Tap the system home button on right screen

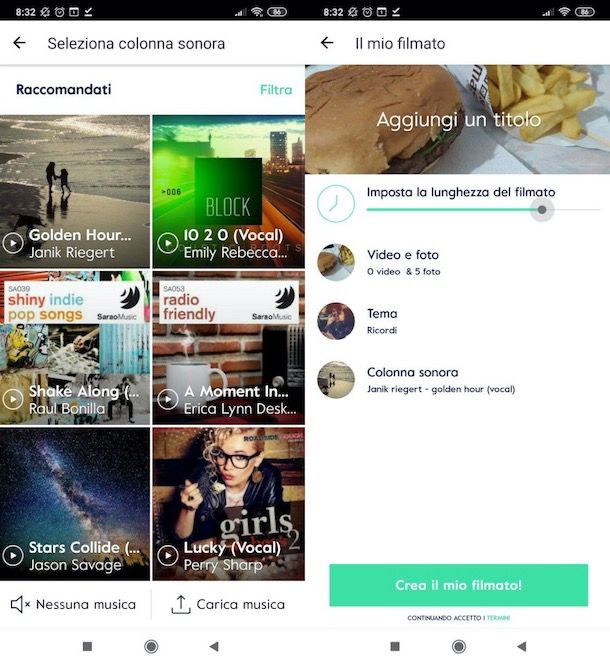point(456,647)
